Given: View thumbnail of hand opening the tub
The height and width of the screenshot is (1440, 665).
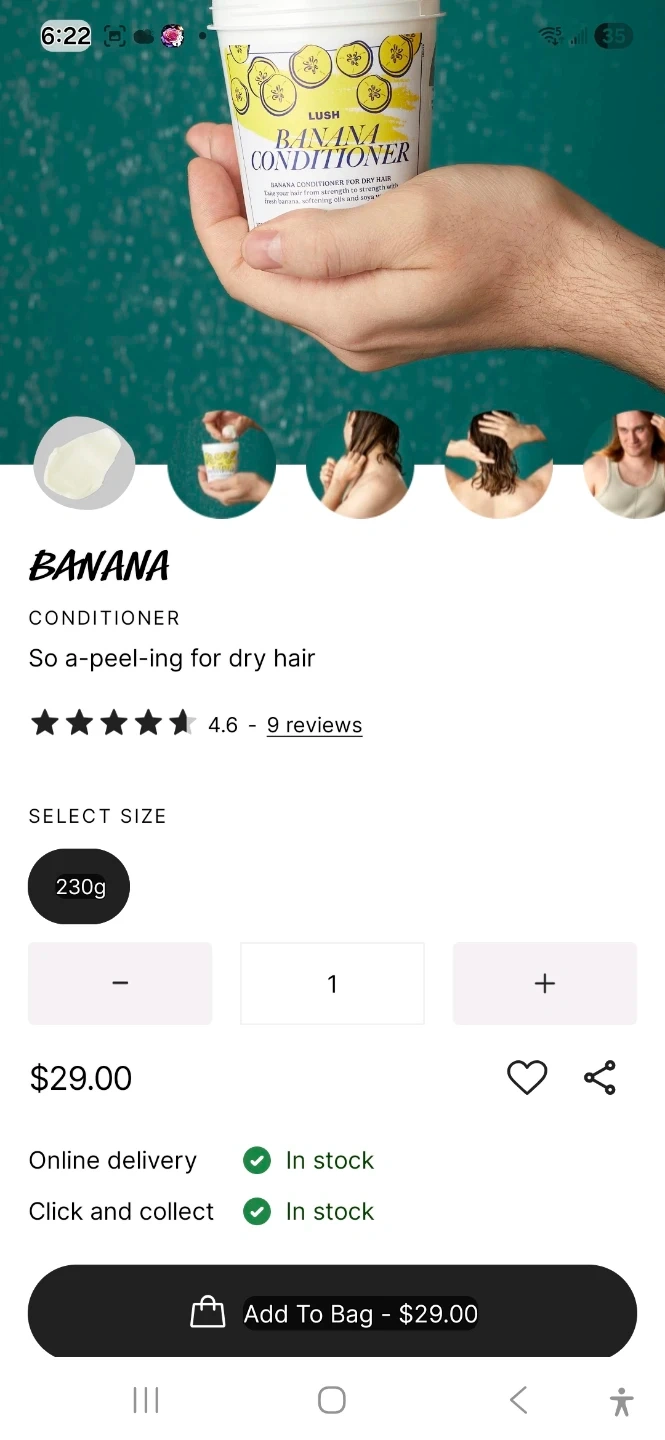Looking at the screenshot, I should pos(221,465).
